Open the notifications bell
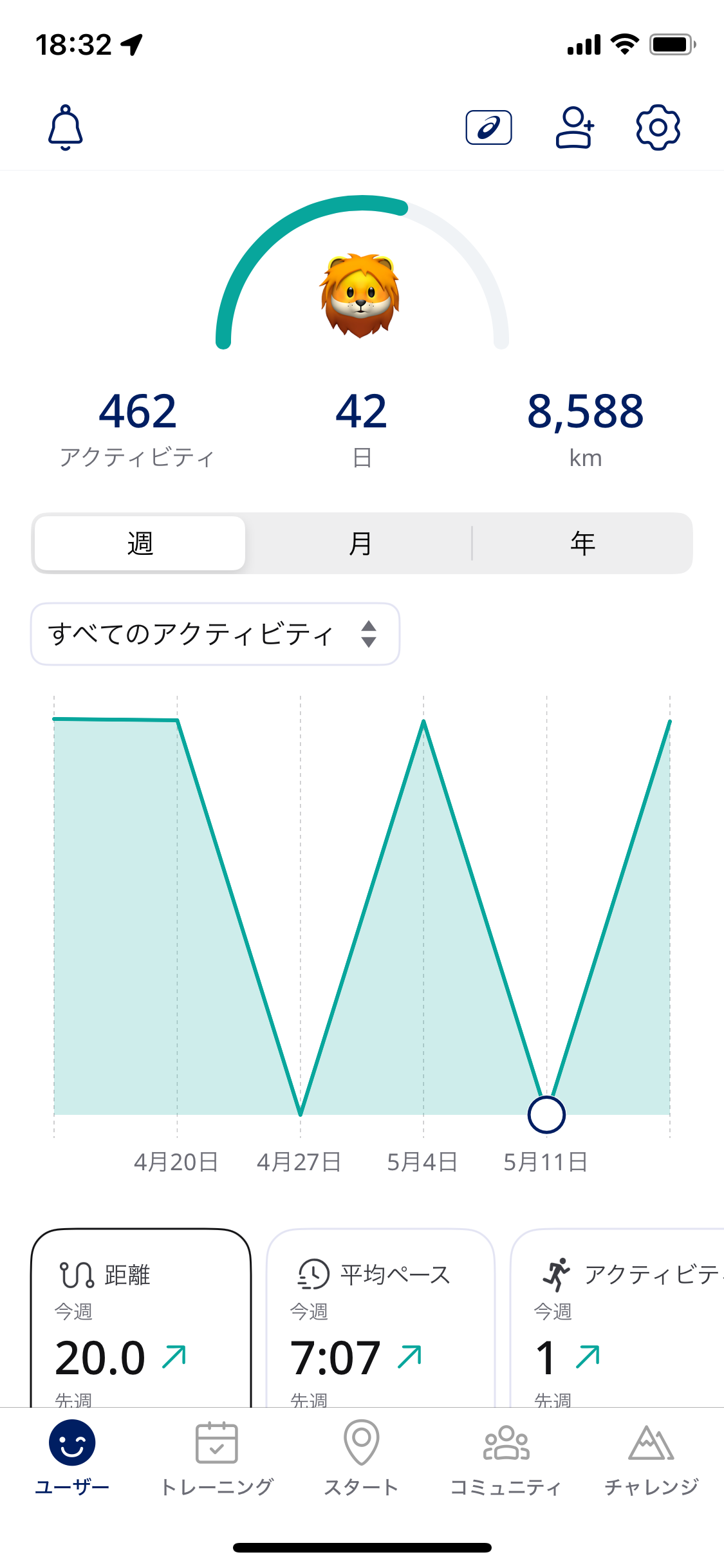The height and width of the screenshot is (1568, 724). coord(66,127)
